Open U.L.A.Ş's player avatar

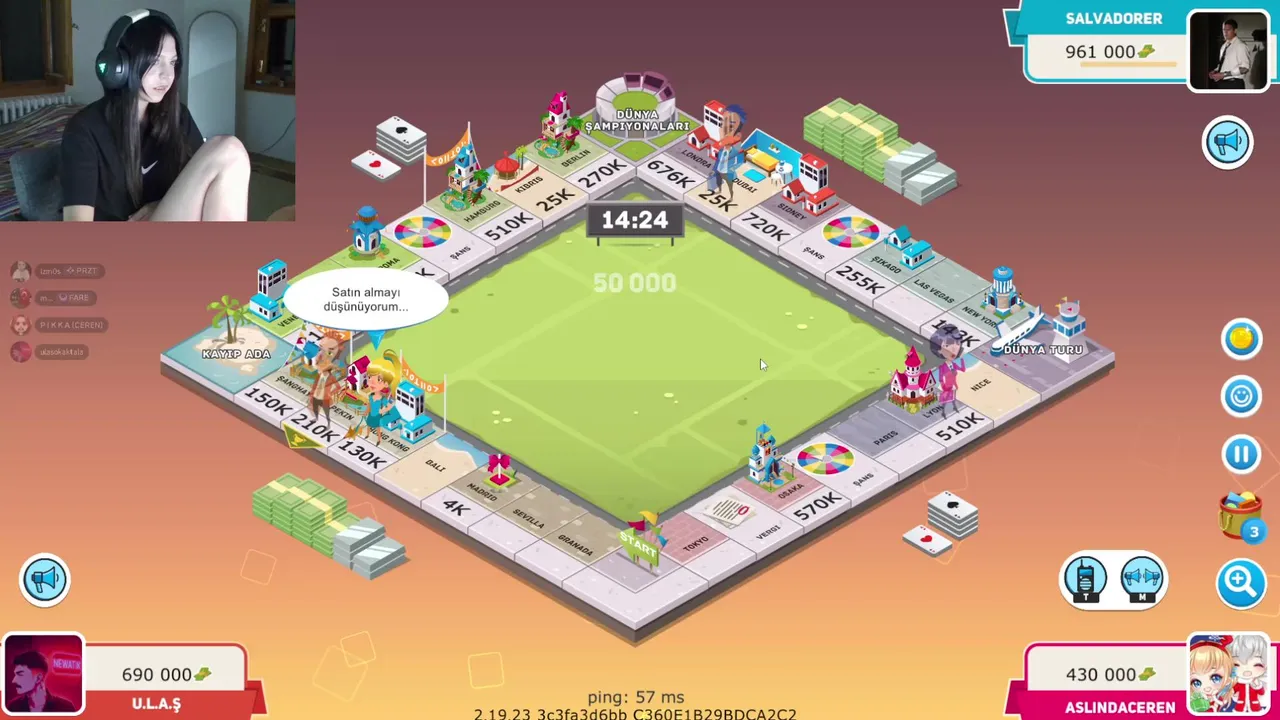pyautogui.click(x=43, y=674)
